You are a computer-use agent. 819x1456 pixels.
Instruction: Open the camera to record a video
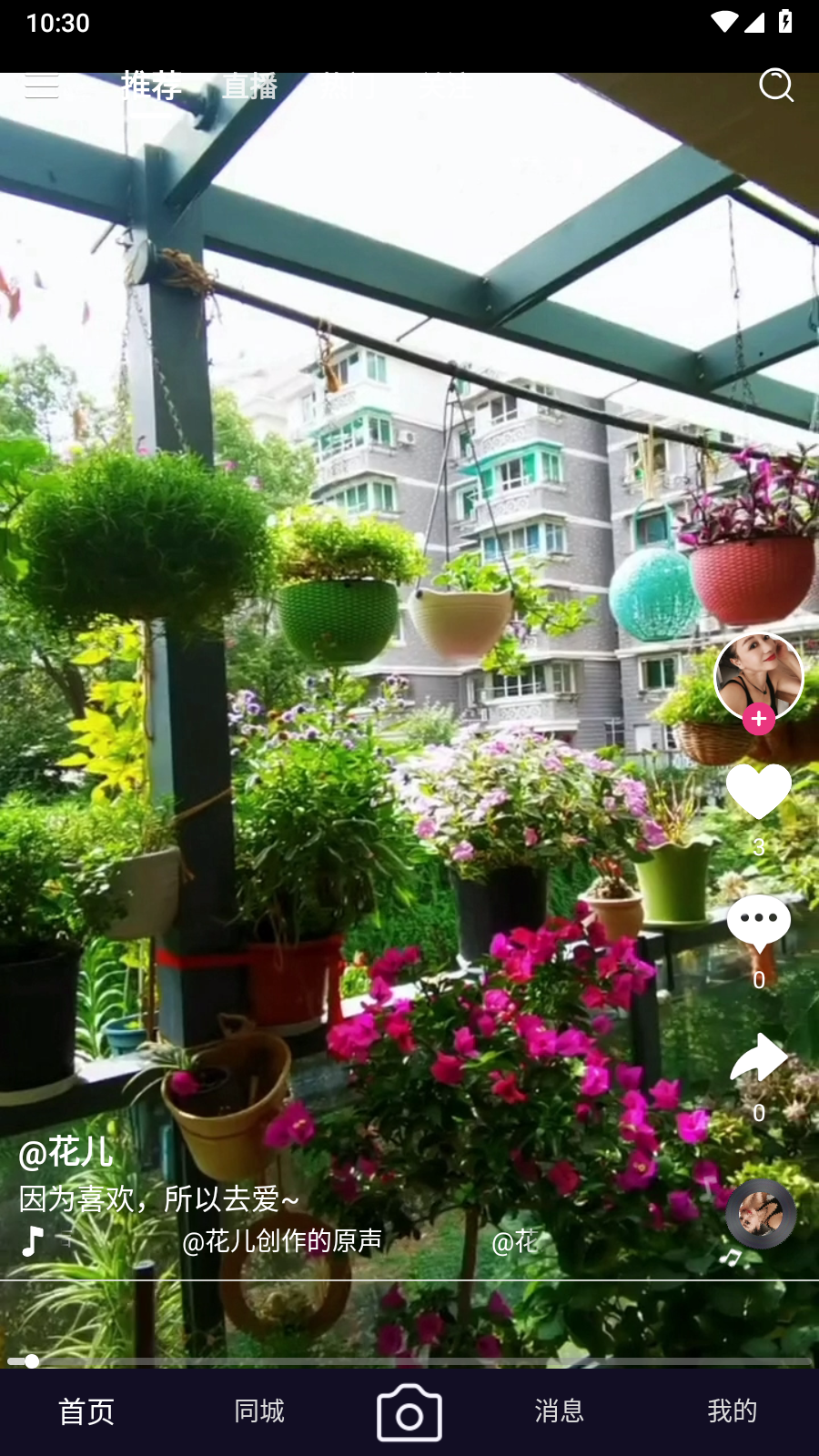(x=409, y=1412)
